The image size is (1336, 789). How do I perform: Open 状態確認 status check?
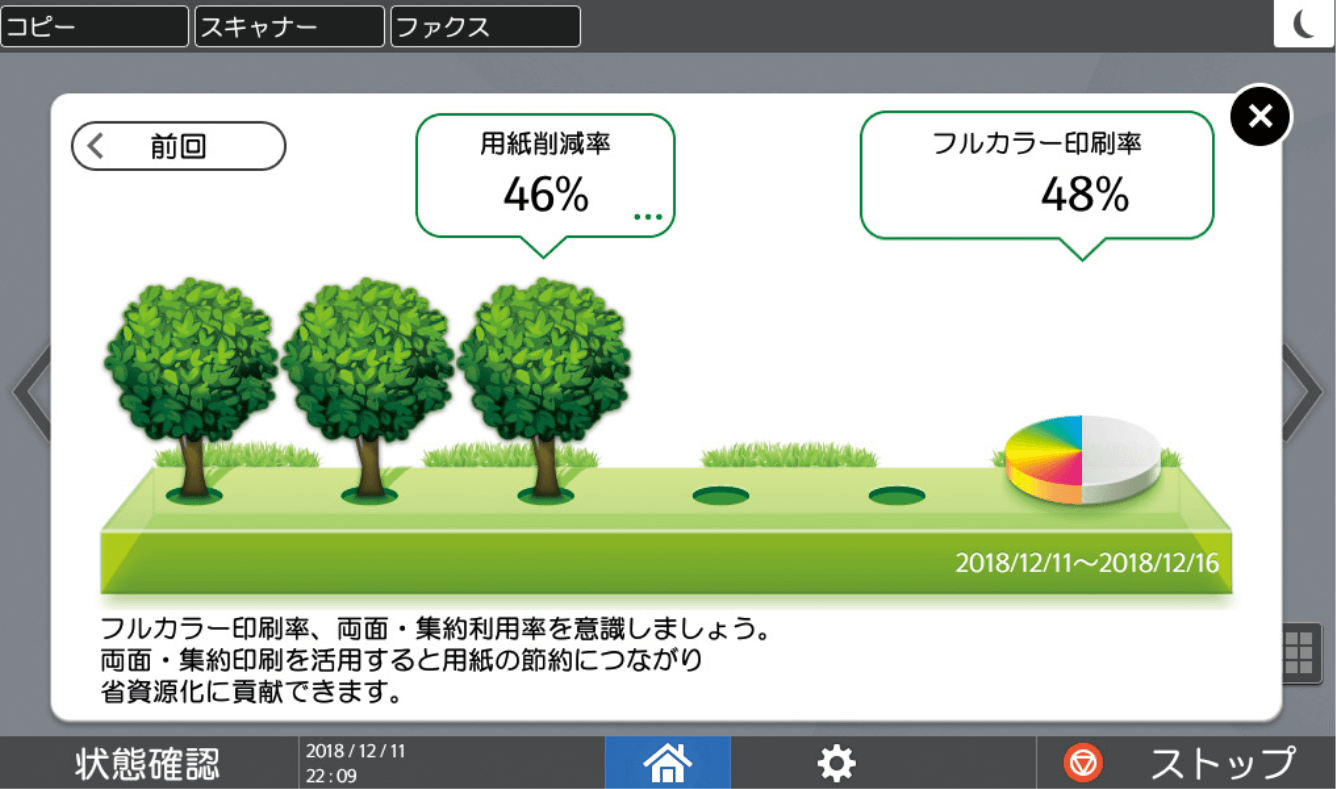[148, 764]
